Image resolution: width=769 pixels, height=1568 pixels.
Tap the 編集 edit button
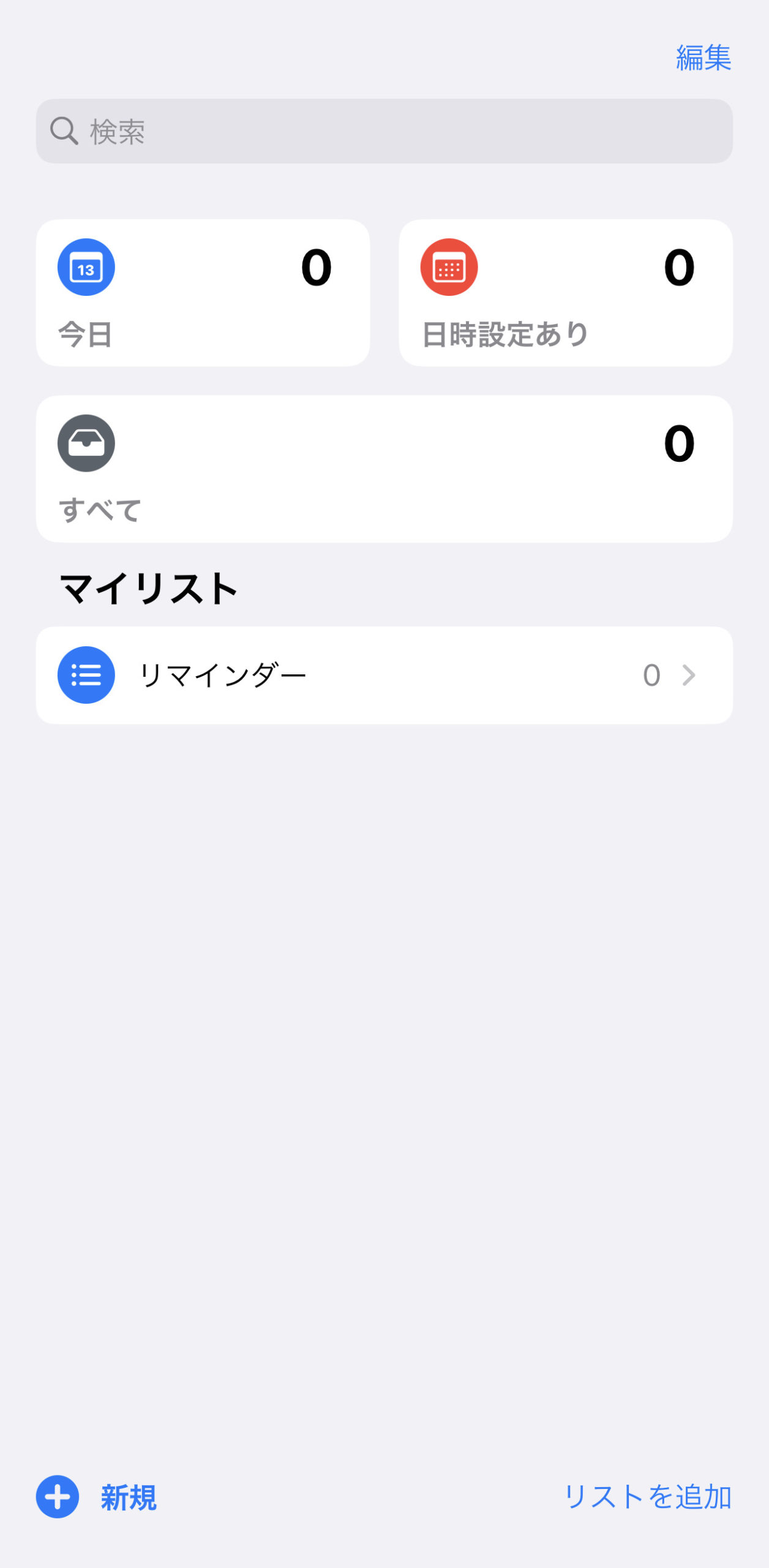pos(703,58)
